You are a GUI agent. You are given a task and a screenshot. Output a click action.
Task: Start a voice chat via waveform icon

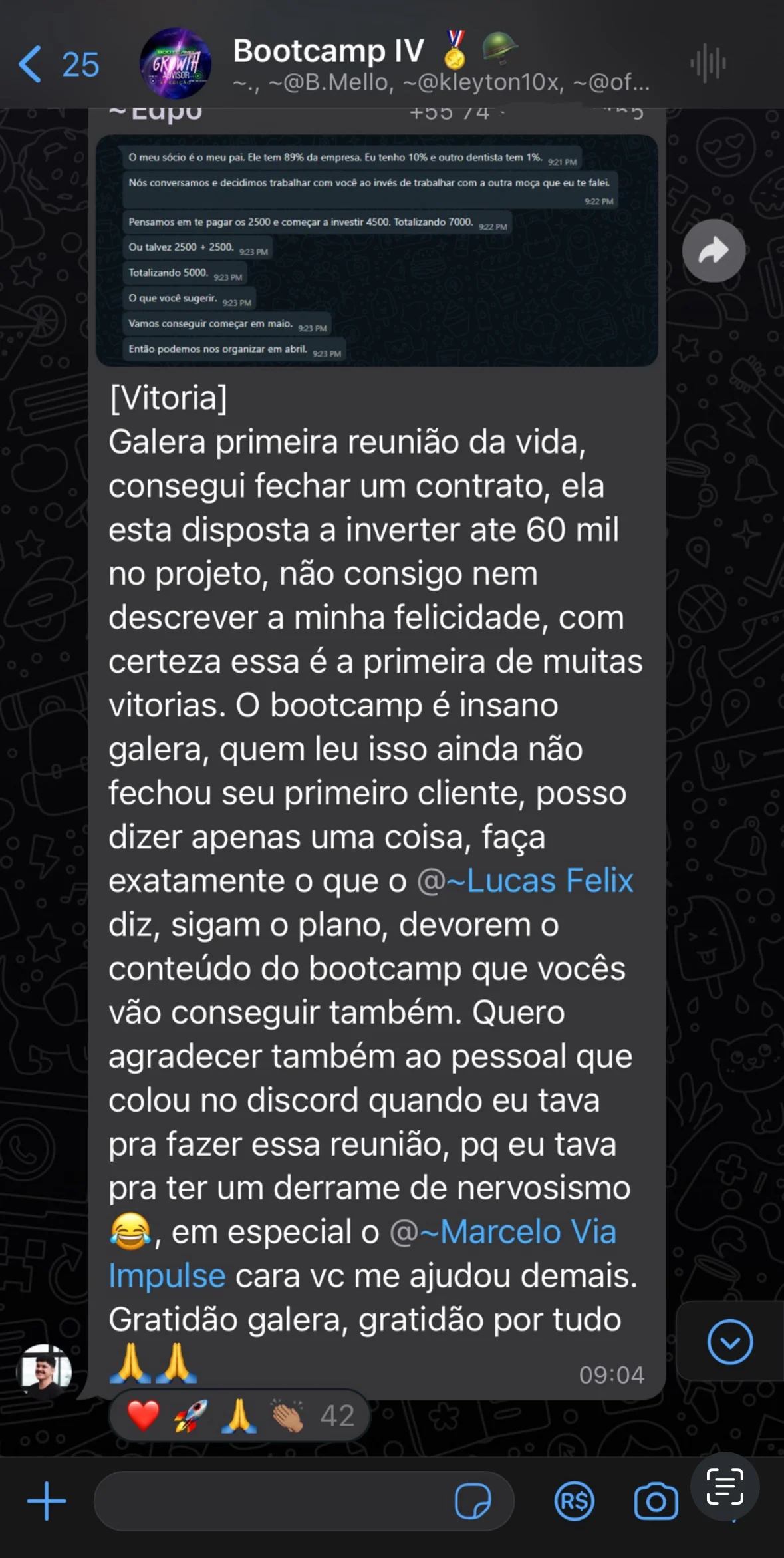pos(708,64)
